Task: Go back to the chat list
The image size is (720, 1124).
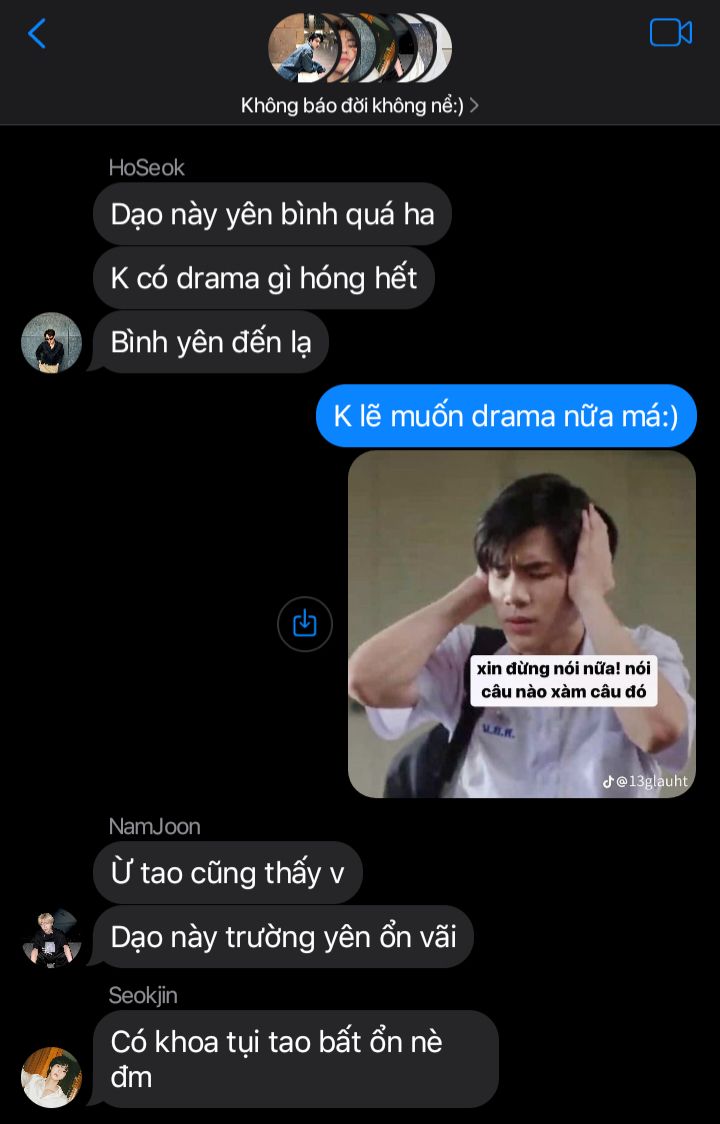Action: 37,34
